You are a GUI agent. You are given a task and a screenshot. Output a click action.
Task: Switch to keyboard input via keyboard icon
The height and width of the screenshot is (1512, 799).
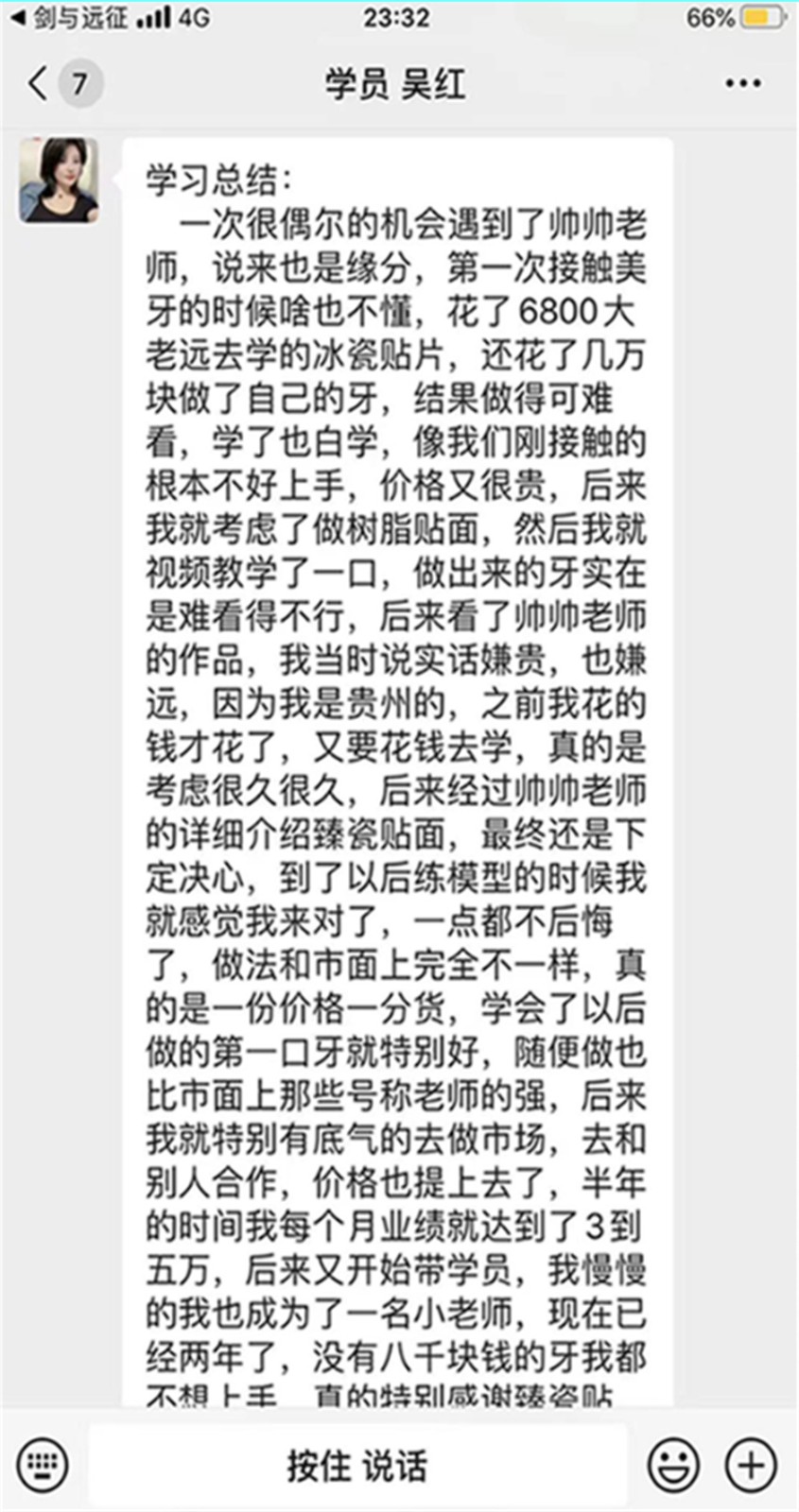pos(43,1464)
